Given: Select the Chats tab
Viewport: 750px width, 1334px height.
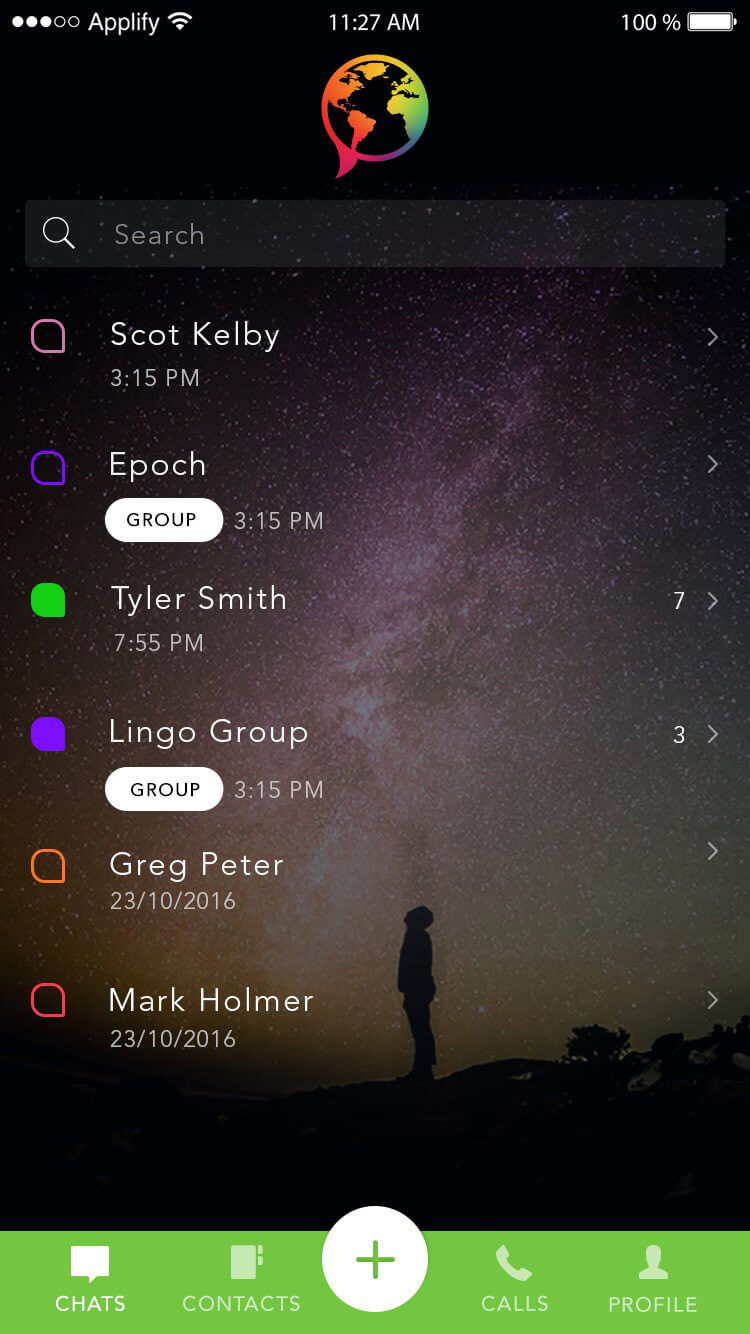Looking at the screenshot, I should coord(90,1279).
